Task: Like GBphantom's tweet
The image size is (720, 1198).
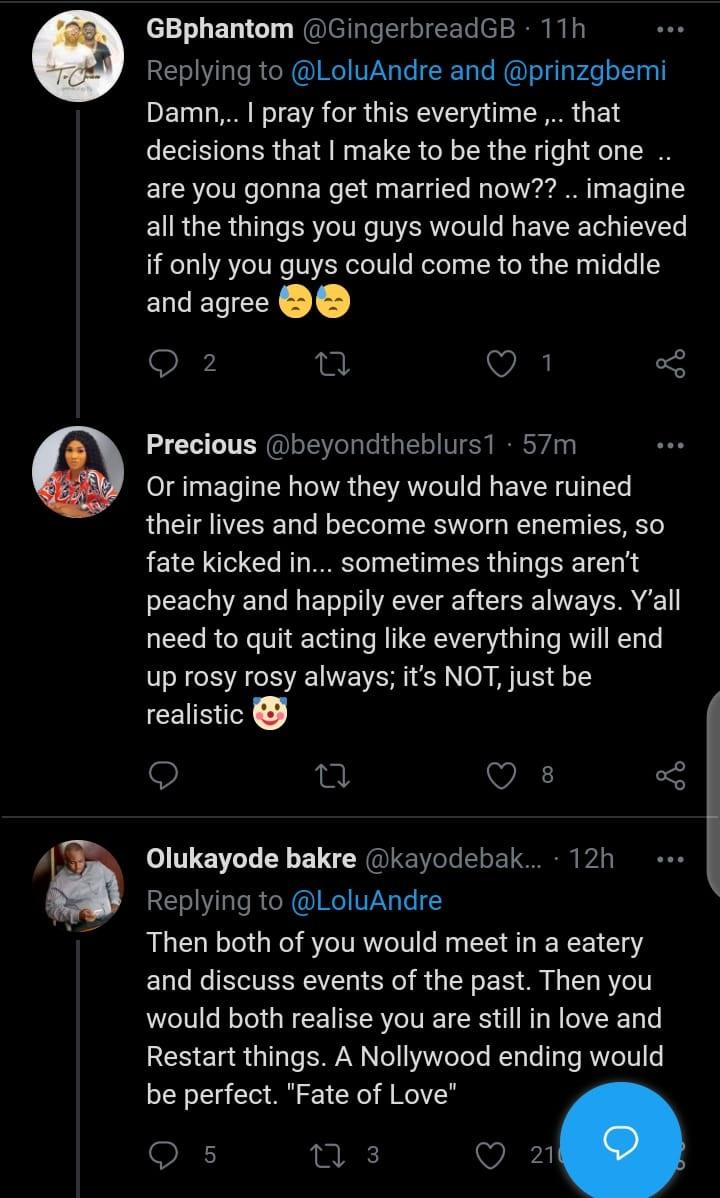Action: 500,364
